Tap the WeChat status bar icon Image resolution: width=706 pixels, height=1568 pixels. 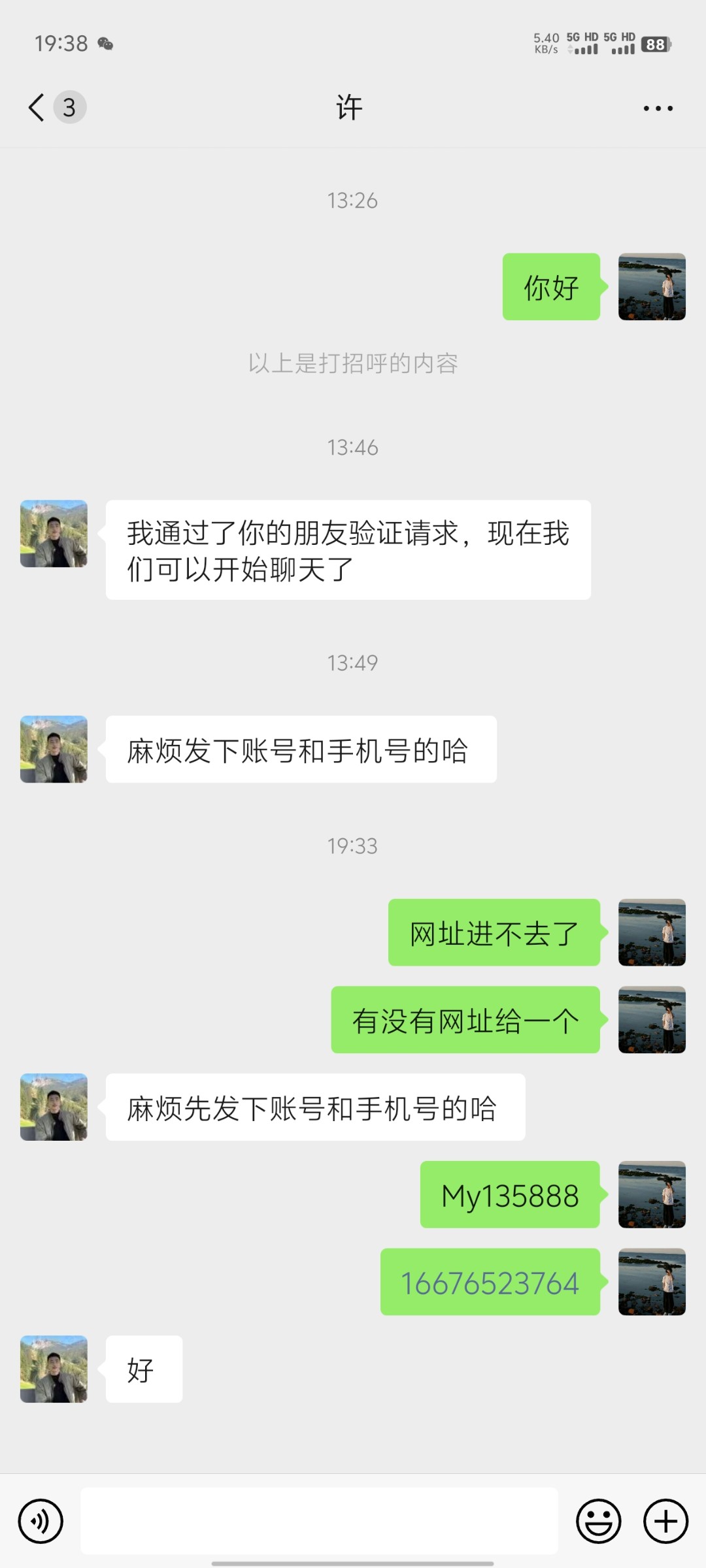pos(107,44)
